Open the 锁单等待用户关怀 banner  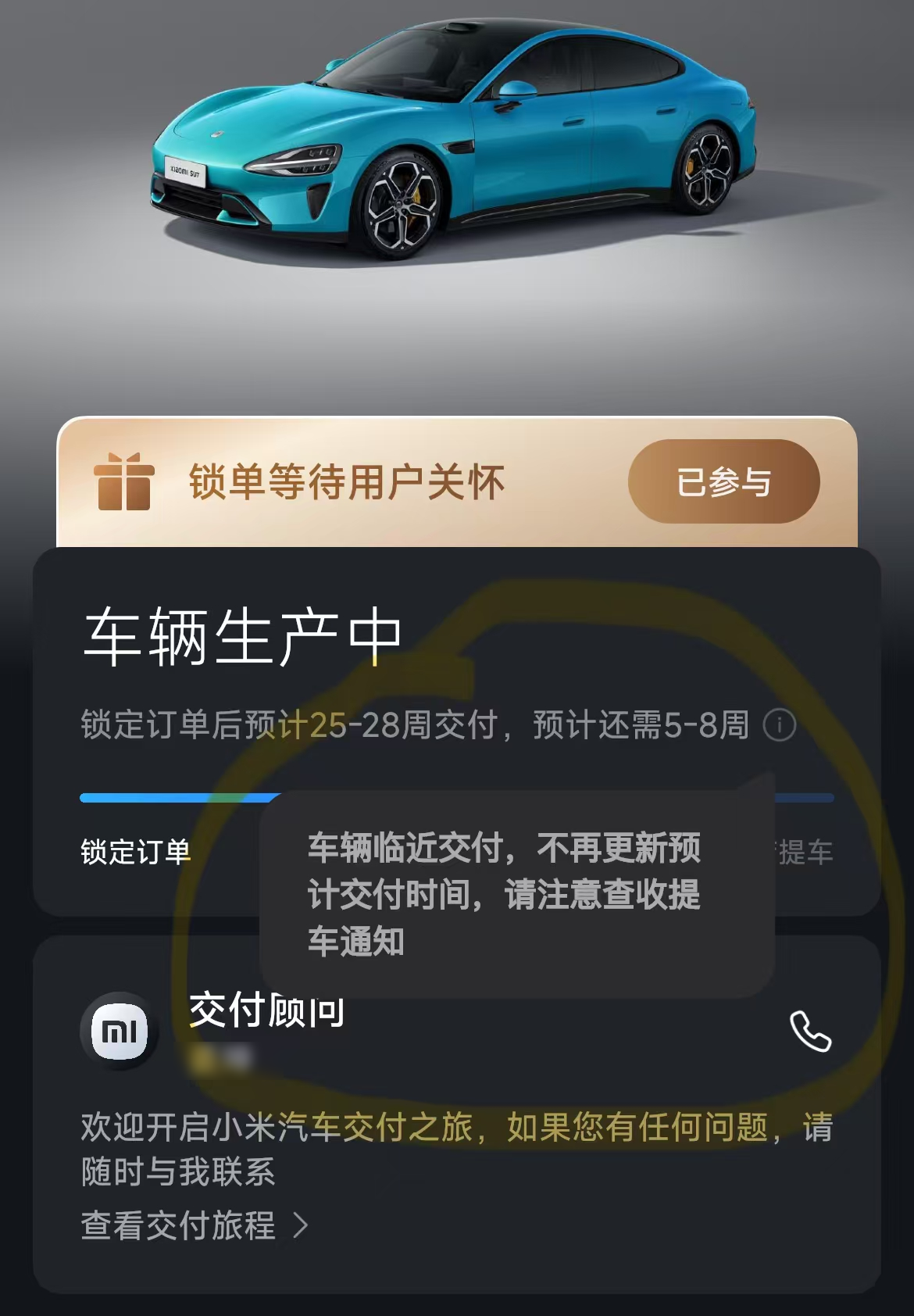tap(347, 481)
